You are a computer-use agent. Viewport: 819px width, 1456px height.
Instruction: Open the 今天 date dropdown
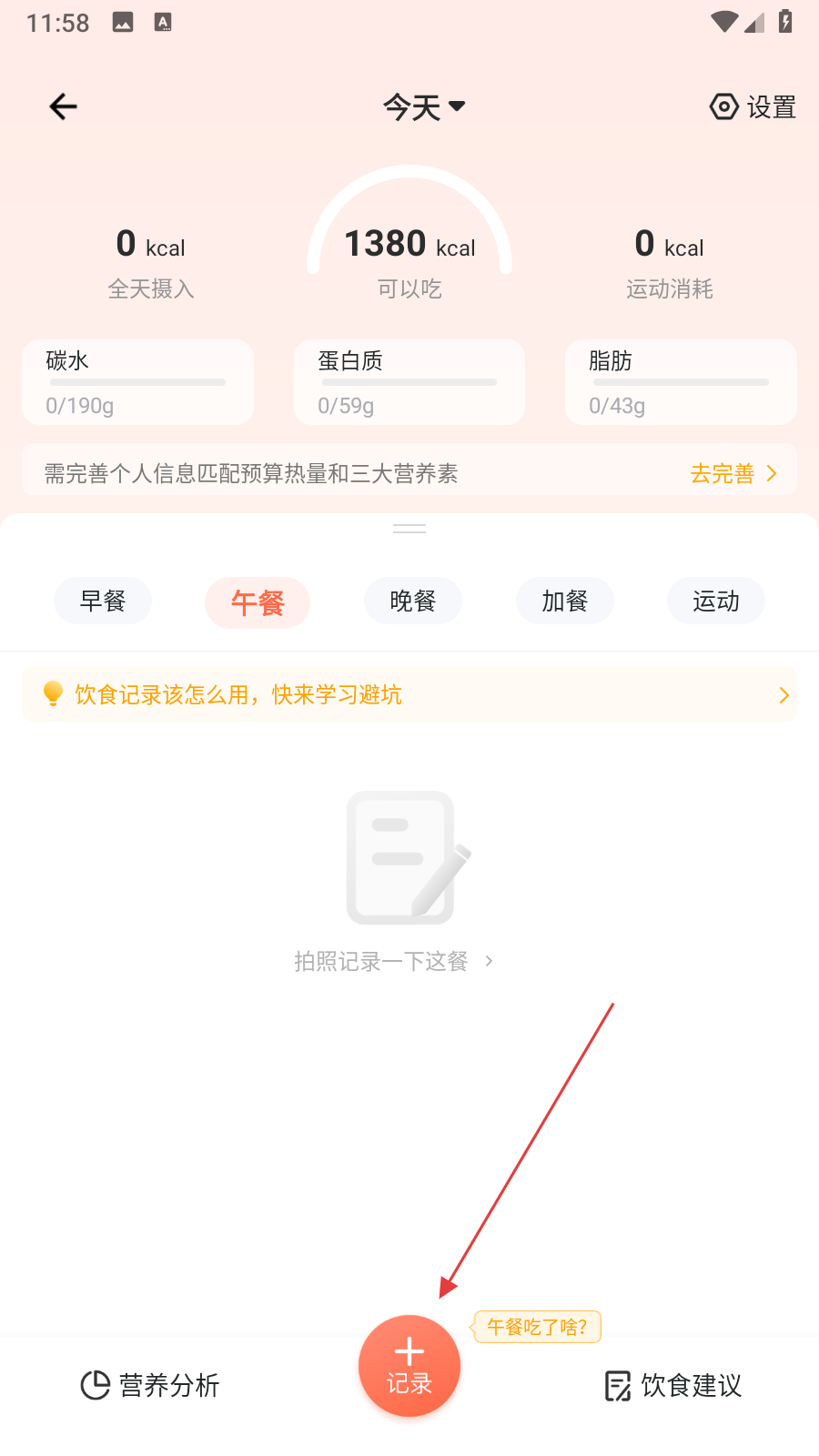pos(424,107)
